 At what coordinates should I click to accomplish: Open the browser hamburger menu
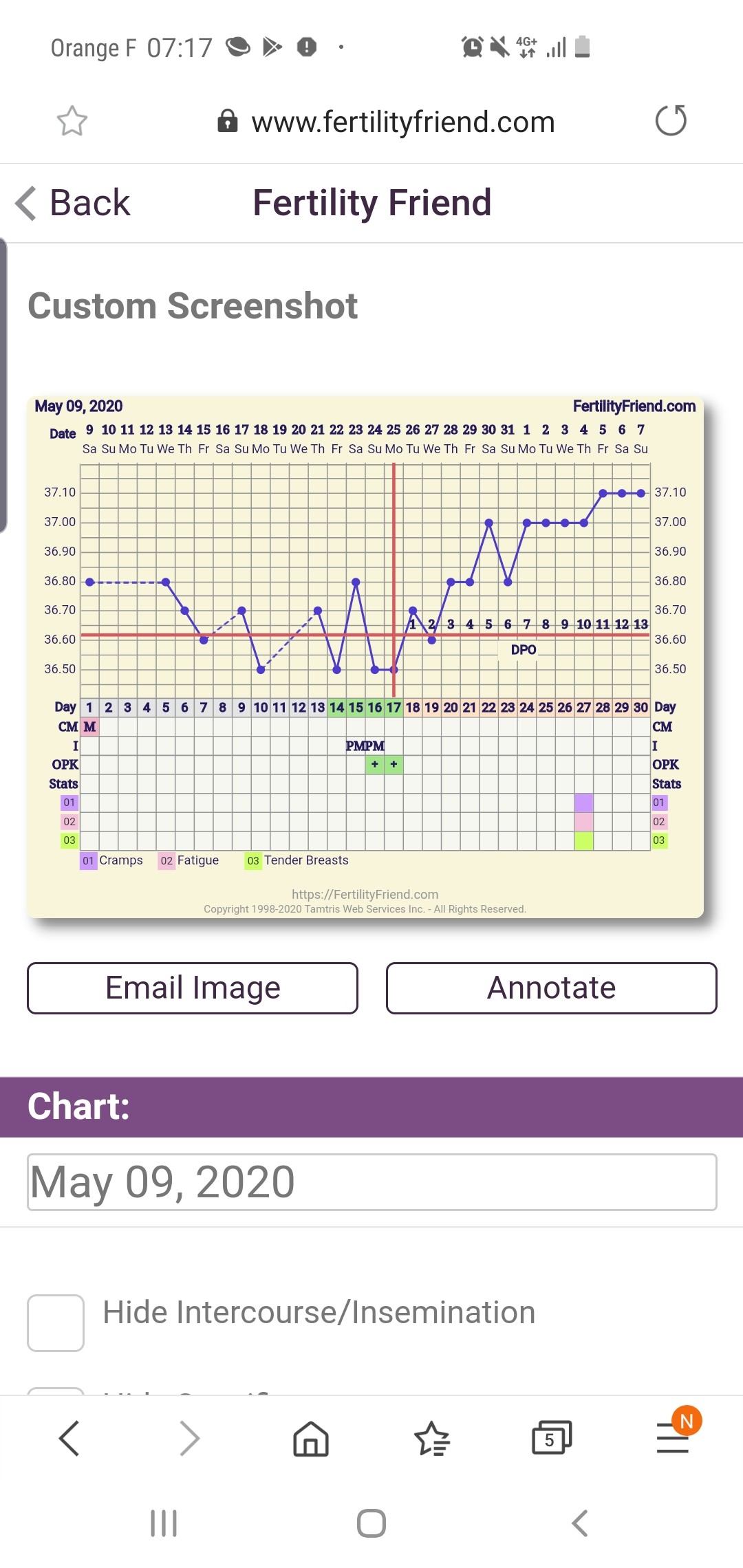click(672, 1437)
